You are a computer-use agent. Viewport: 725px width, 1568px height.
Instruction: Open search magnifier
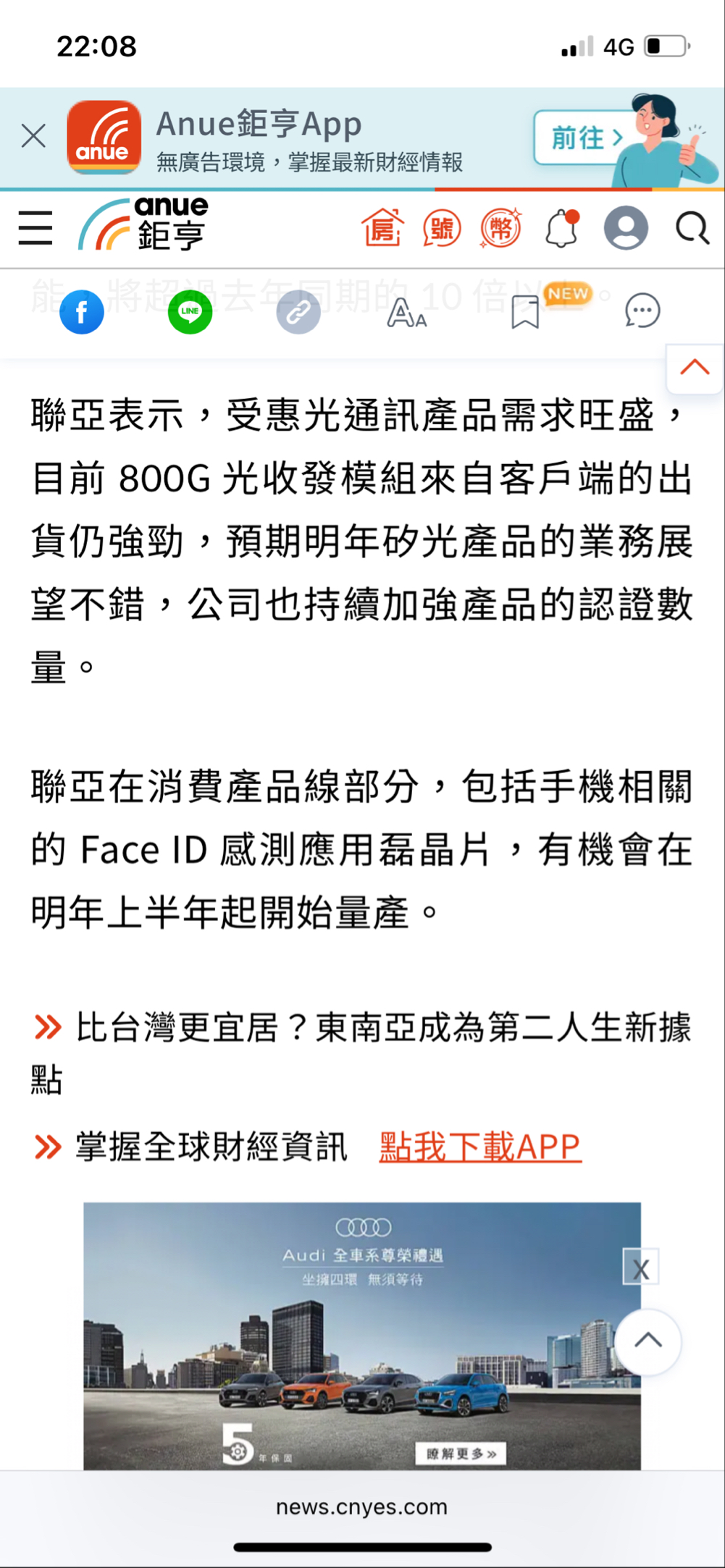692,228
